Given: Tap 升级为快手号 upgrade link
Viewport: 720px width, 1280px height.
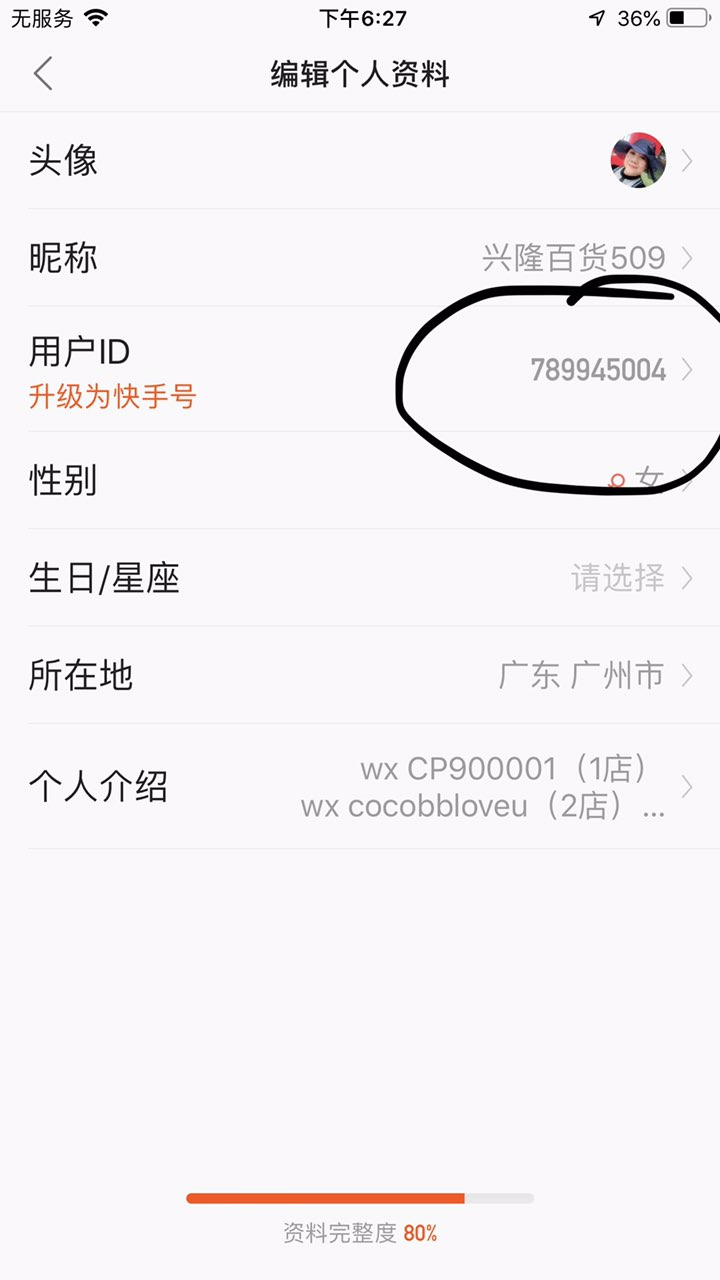Looking at the screenshot, I should [x=112, y=397].
